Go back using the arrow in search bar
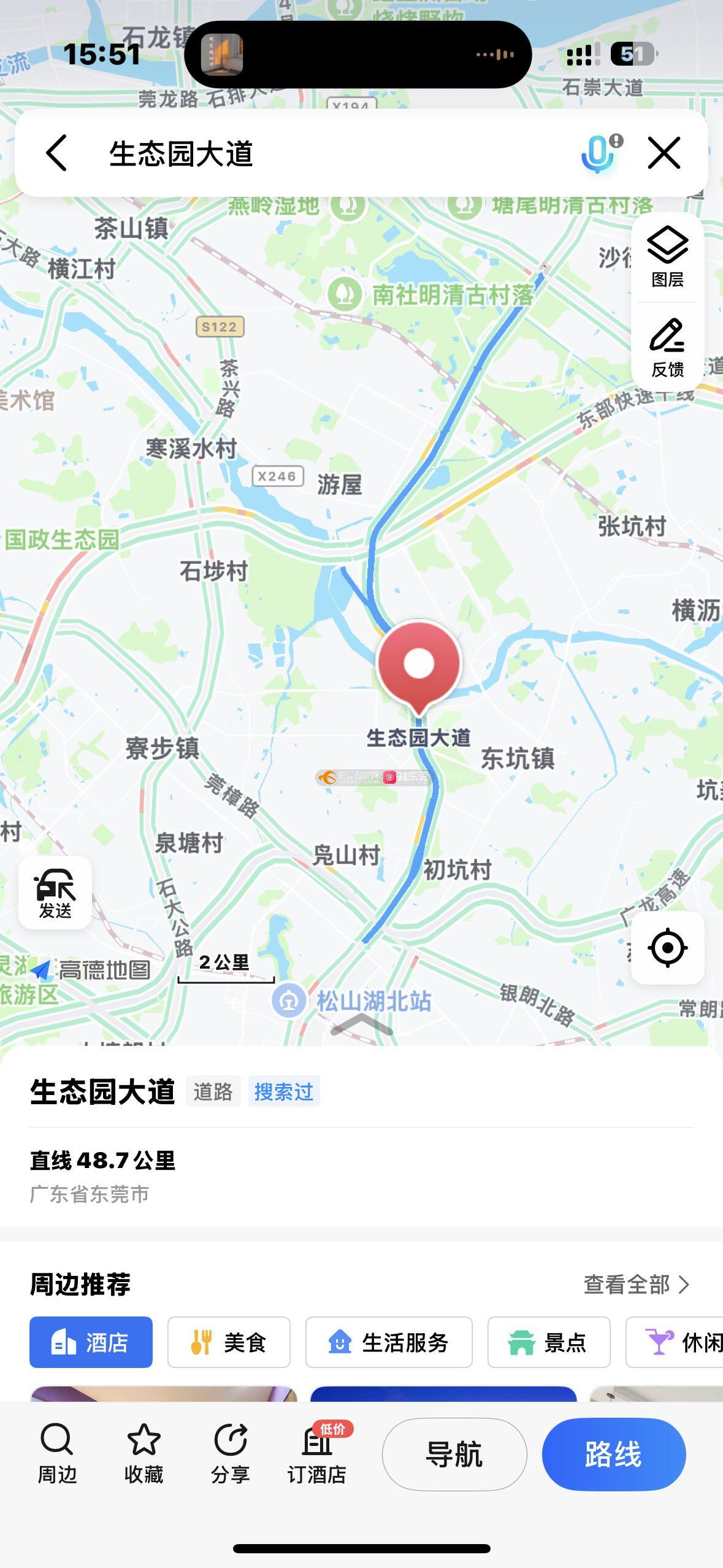Screen dimensions: 723x1568 tap(56, 153)
